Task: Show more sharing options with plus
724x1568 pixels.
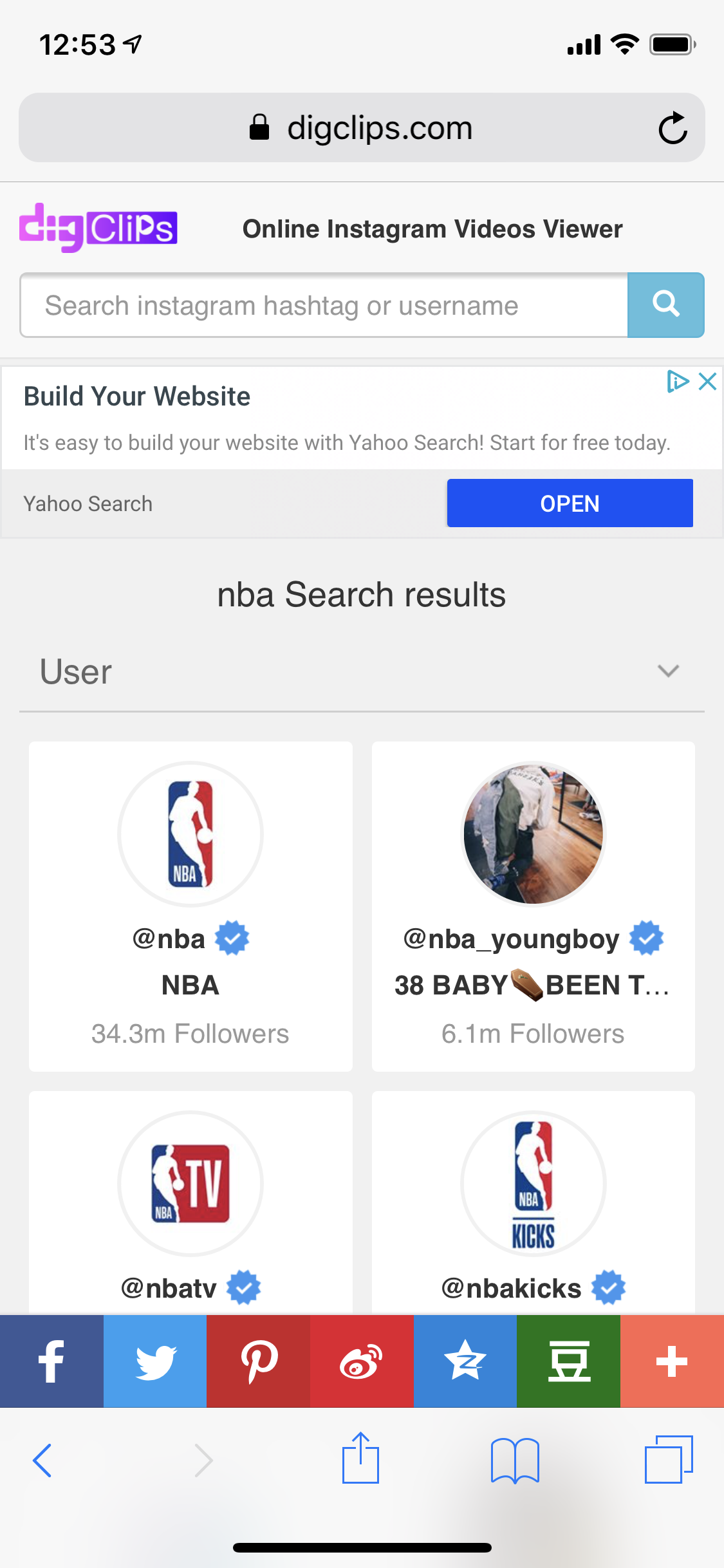Action: [672, 1361]
